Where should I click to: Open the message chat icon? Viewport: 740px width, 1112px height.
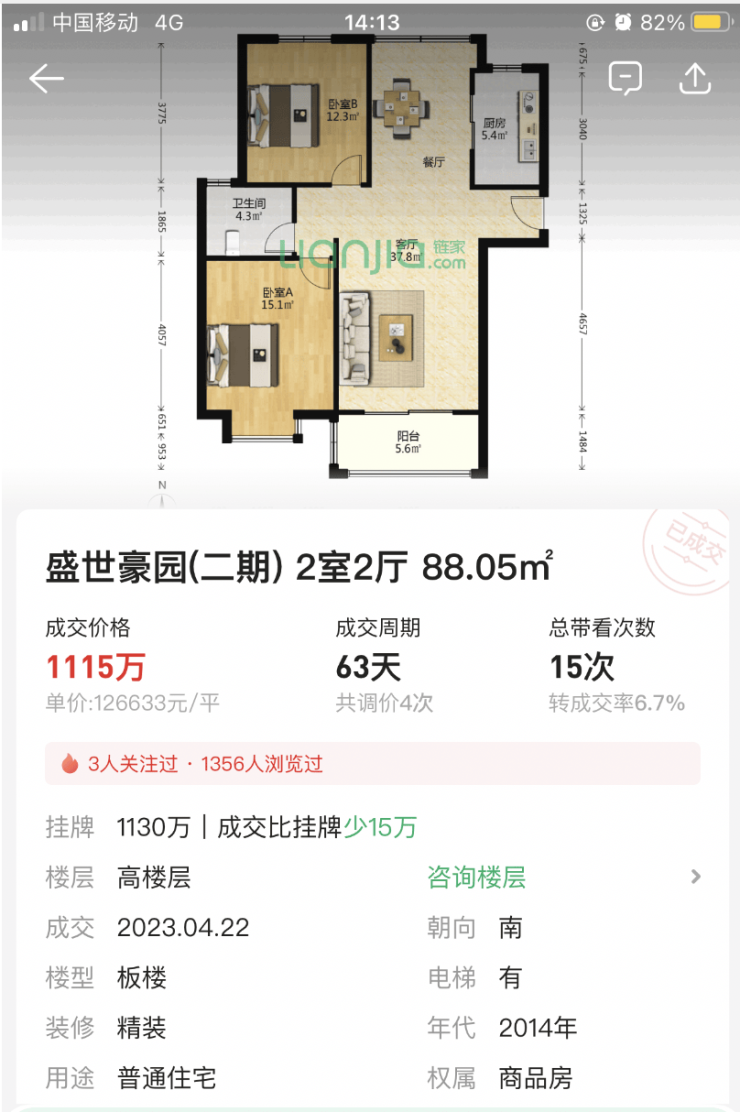click(625, 79)
